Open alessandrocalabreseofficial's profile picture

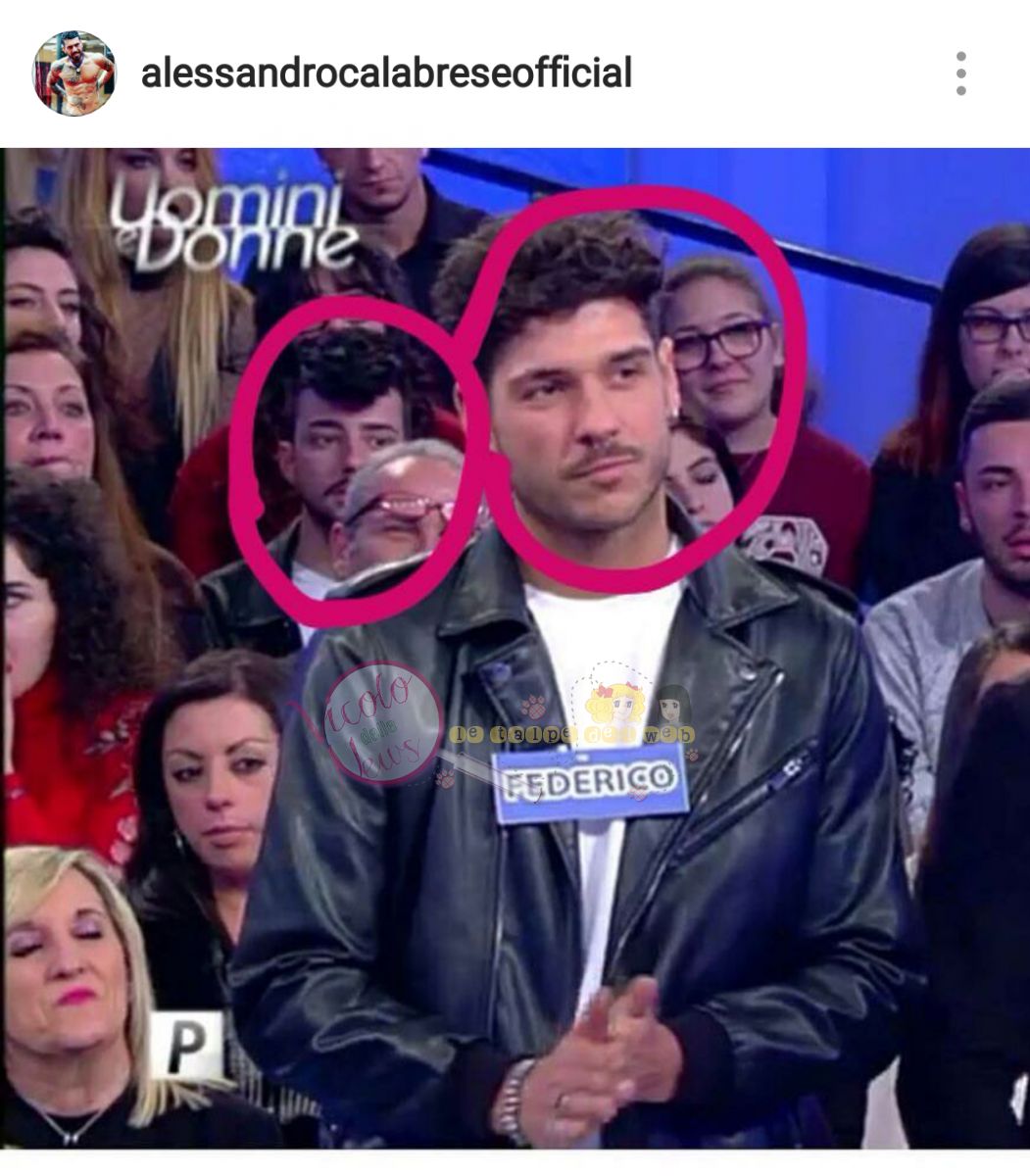click(x=74, y=73)
